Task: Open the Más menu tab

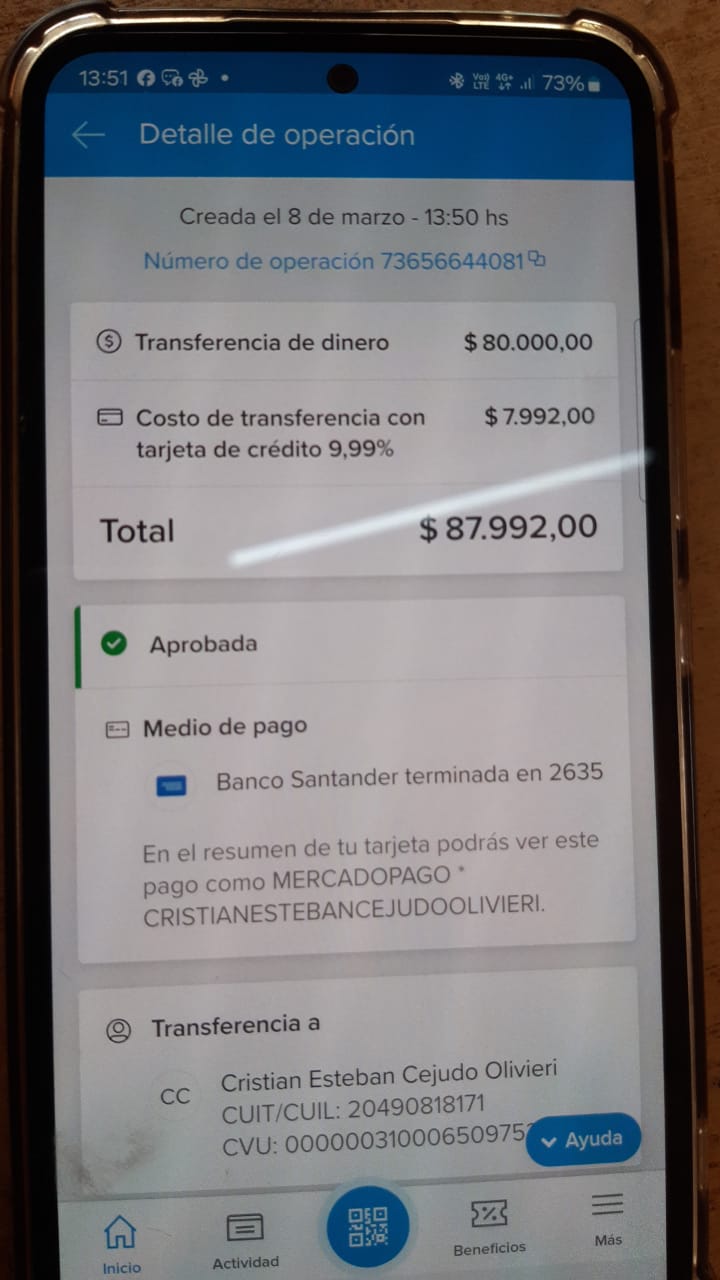Action: pos(608,1220)
